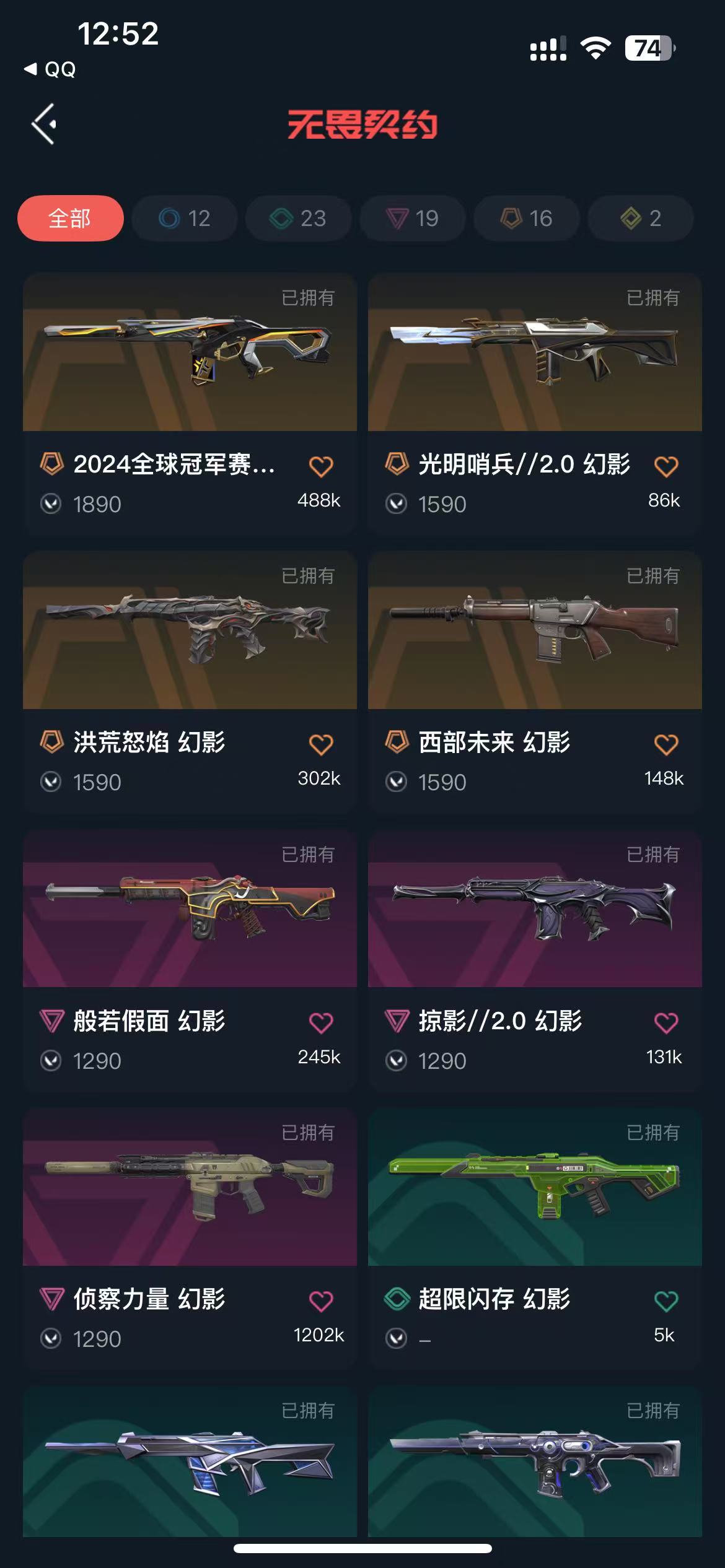The image size is (725, 1568).
Task: Like the 西部未来 幻影 skin
Action: [666, 744]
